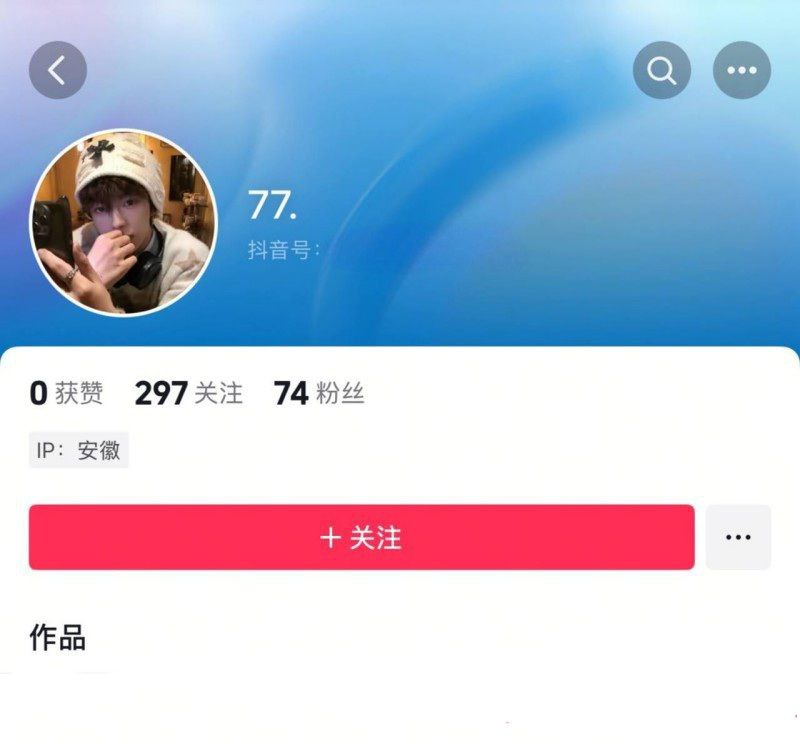Select the 作品 works tab
The image size is (800, 744).
pos(58,637)
